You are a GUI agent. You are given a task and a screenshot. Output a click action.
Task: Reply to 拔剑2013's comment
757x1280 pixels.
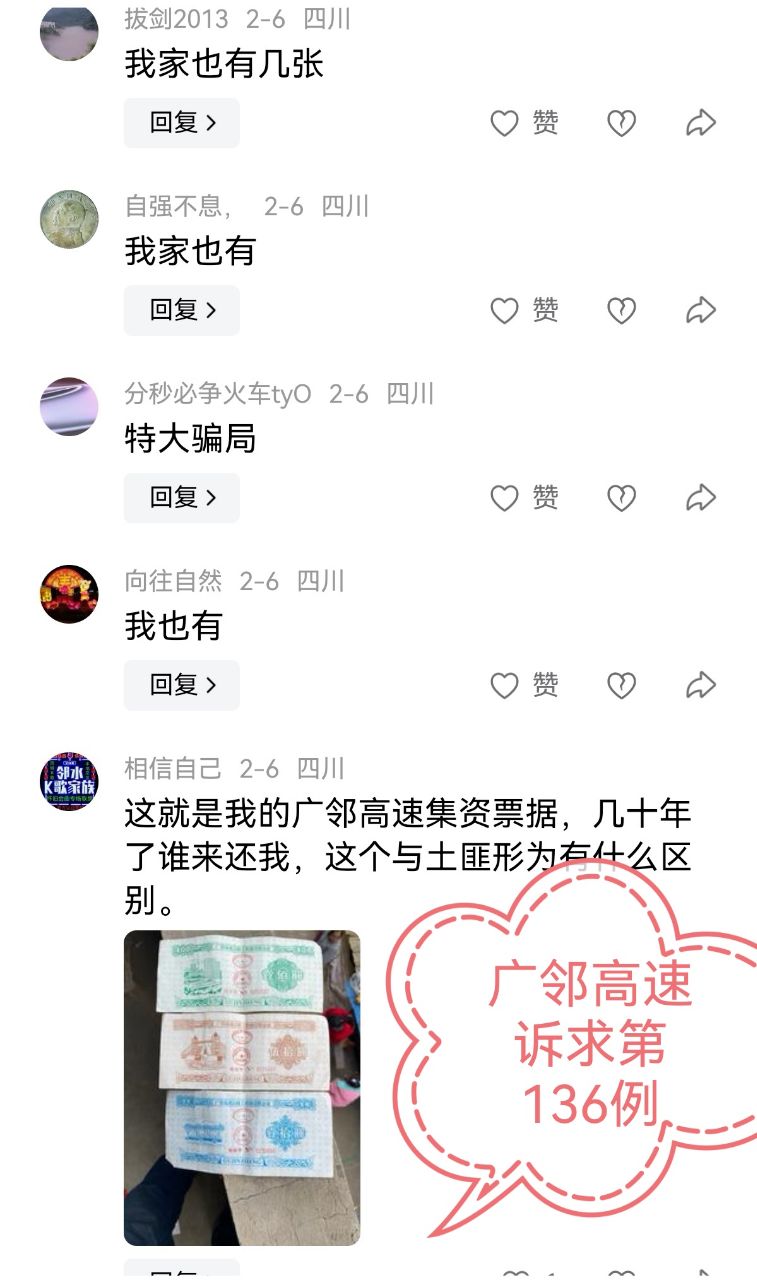point(182,123)
